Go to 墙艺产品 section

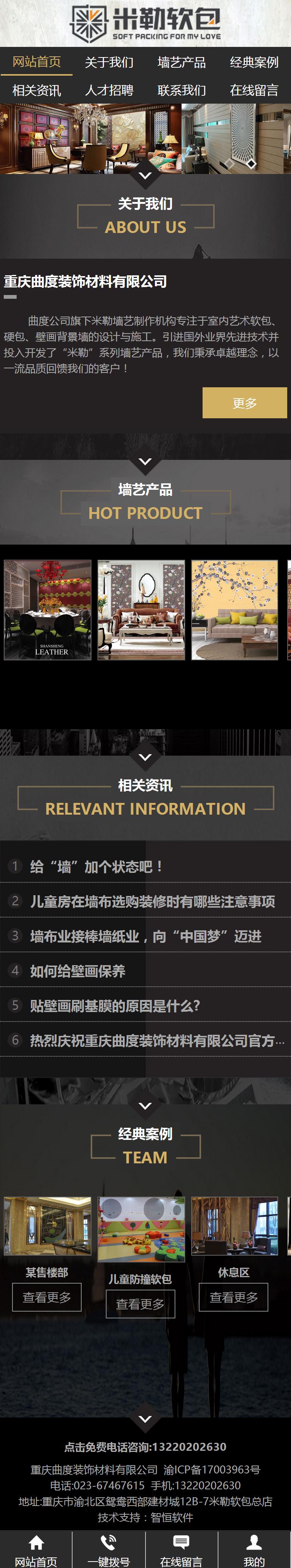tap(181, 62)
